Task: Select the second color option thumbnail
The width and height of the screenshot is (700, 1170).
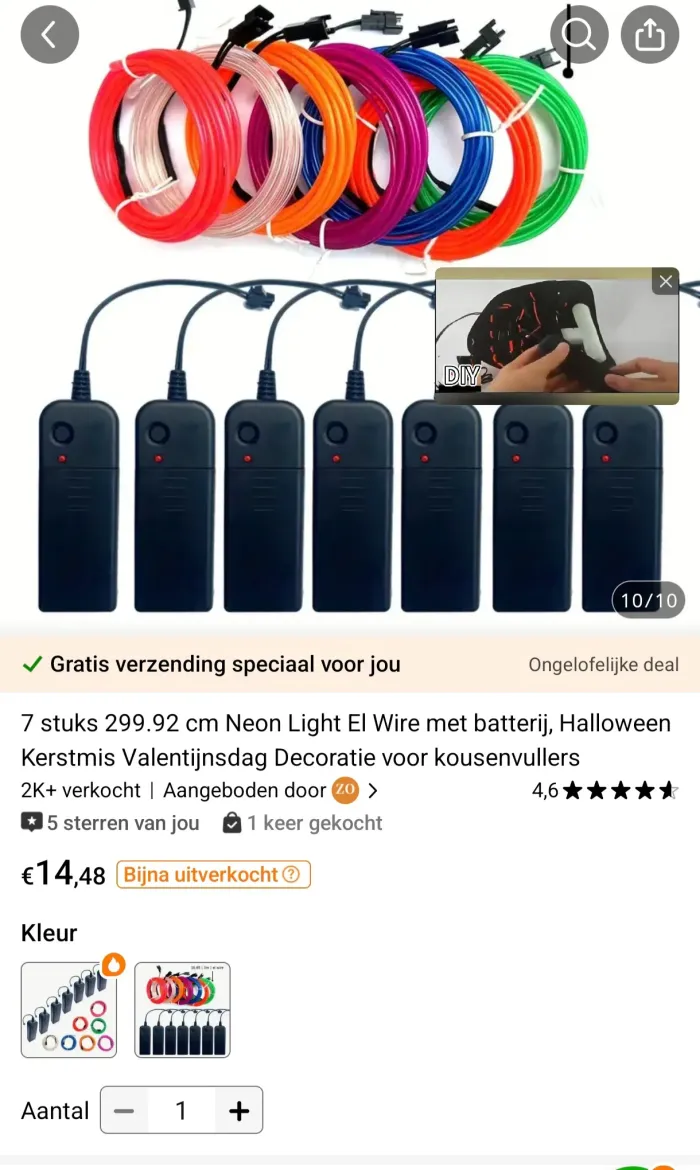Action: (182, 1010)
